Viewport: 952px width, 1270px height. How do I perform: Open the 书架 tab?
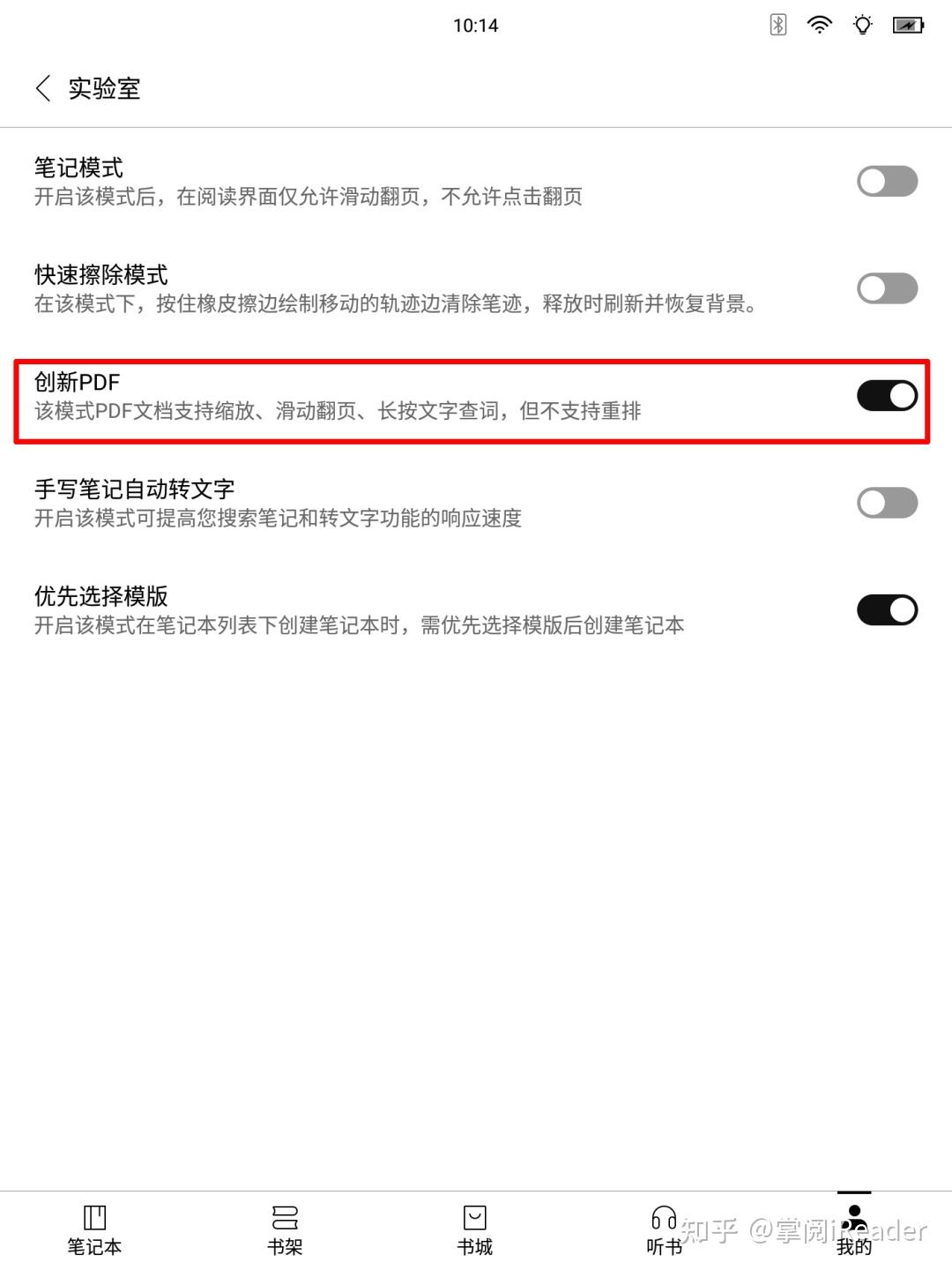click(285, 1230)
